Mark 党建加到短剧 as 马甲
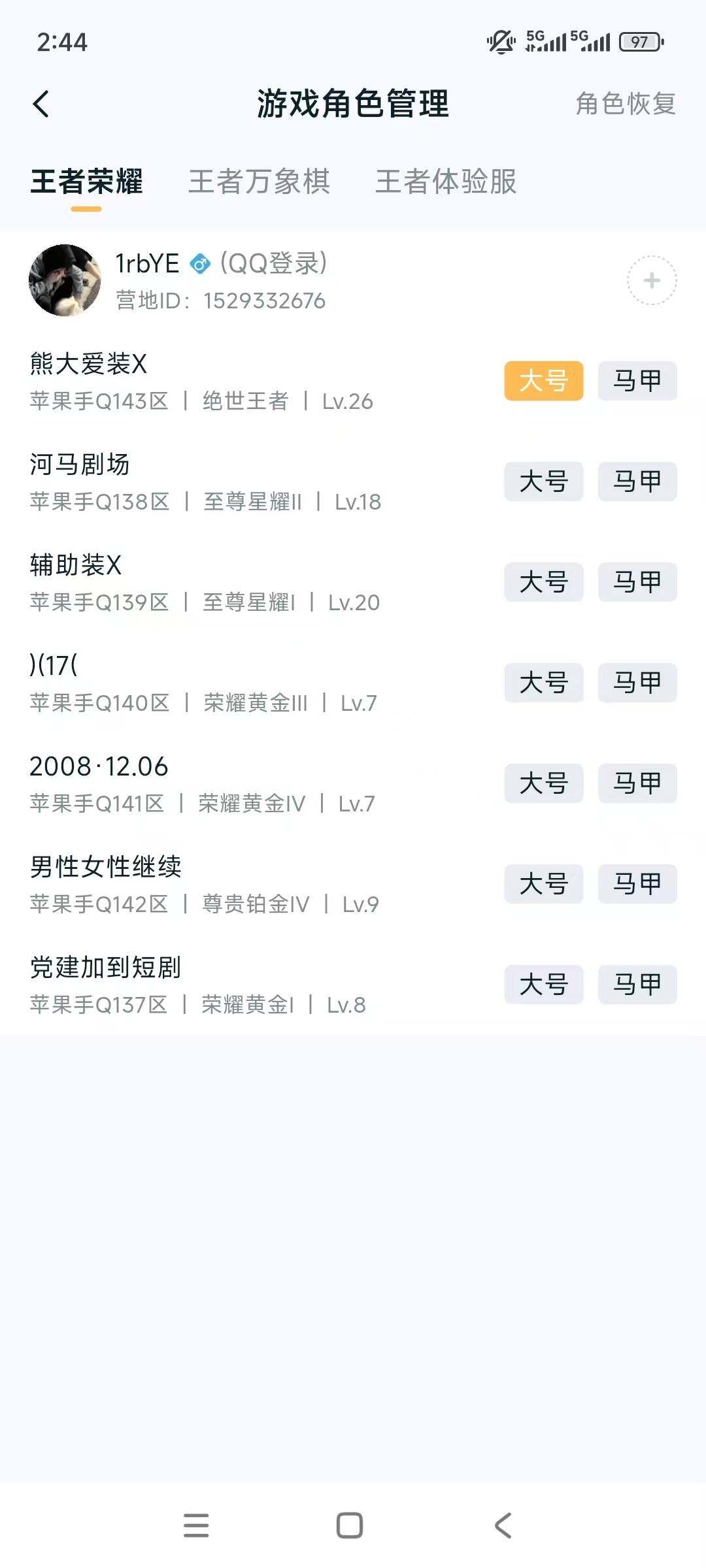Viewport: 706px width, 1568px height. [636, 985]
